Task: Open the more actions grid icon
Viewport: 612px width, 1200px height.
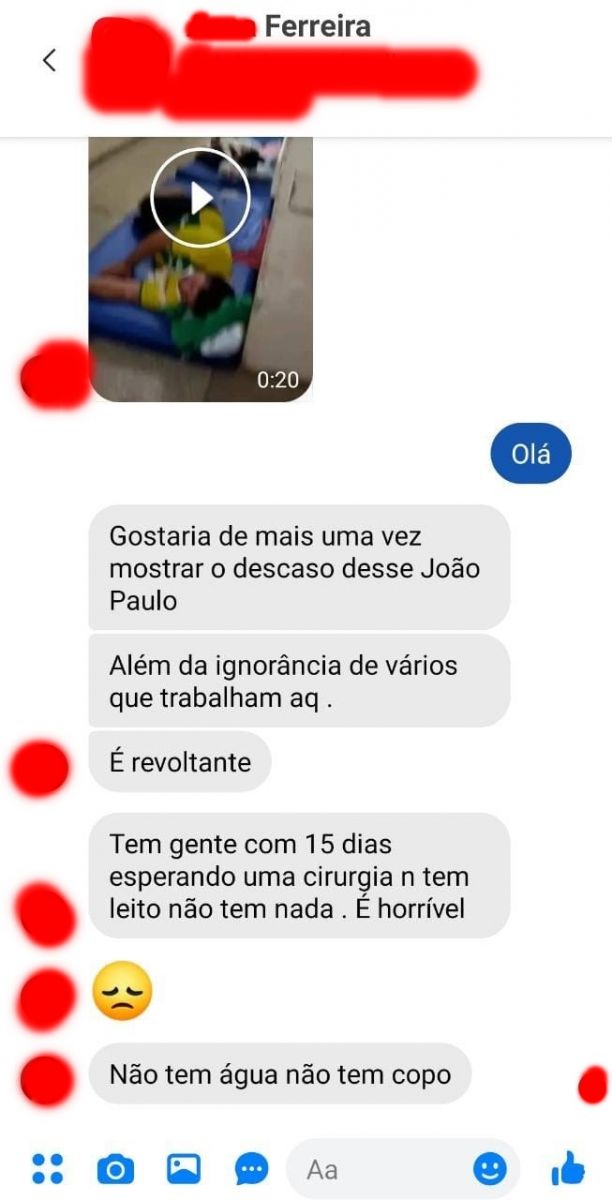Action: coord(48,1168)
